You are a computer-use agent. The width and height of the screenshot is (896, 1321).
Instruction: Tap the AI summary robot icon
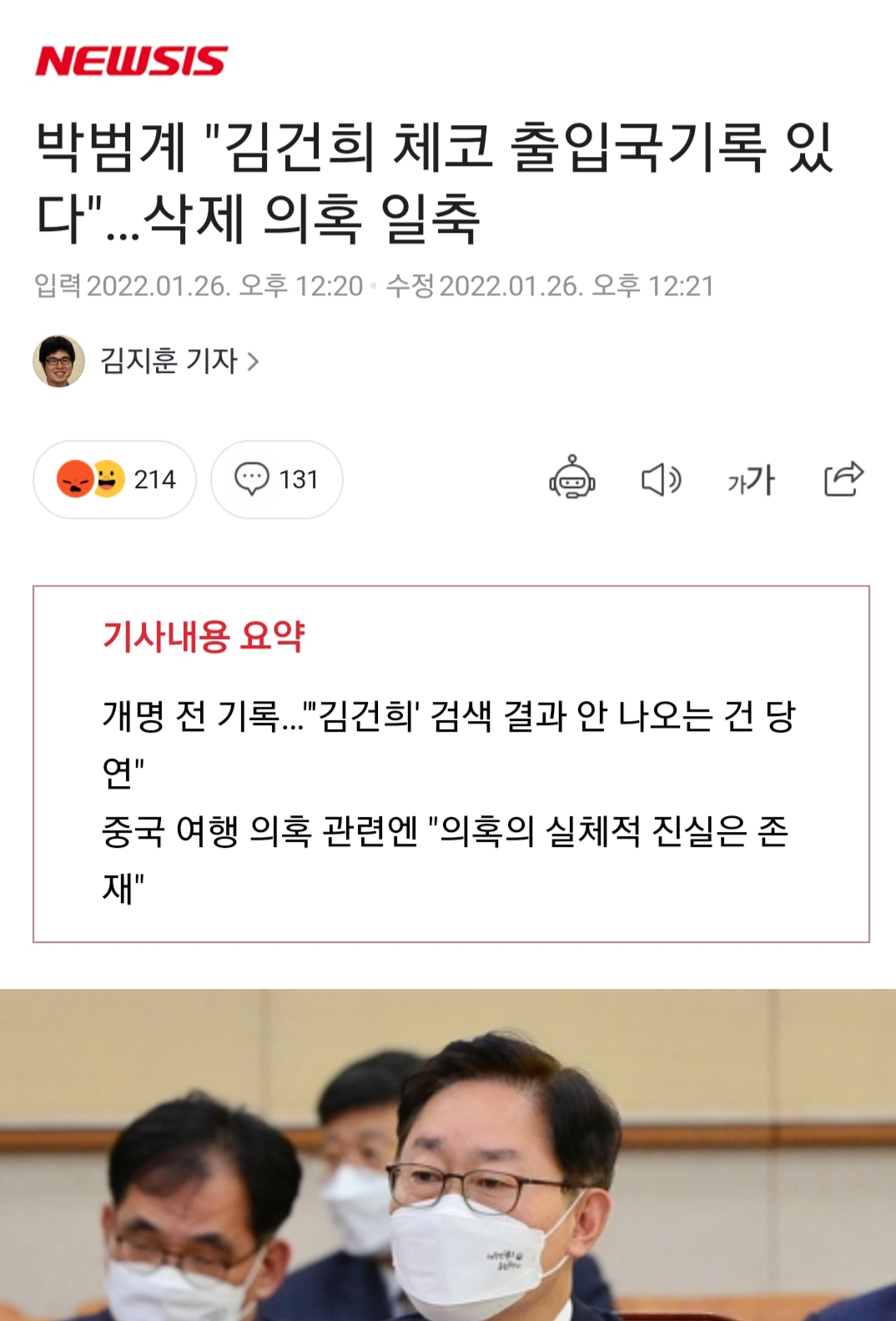[571, 479]
